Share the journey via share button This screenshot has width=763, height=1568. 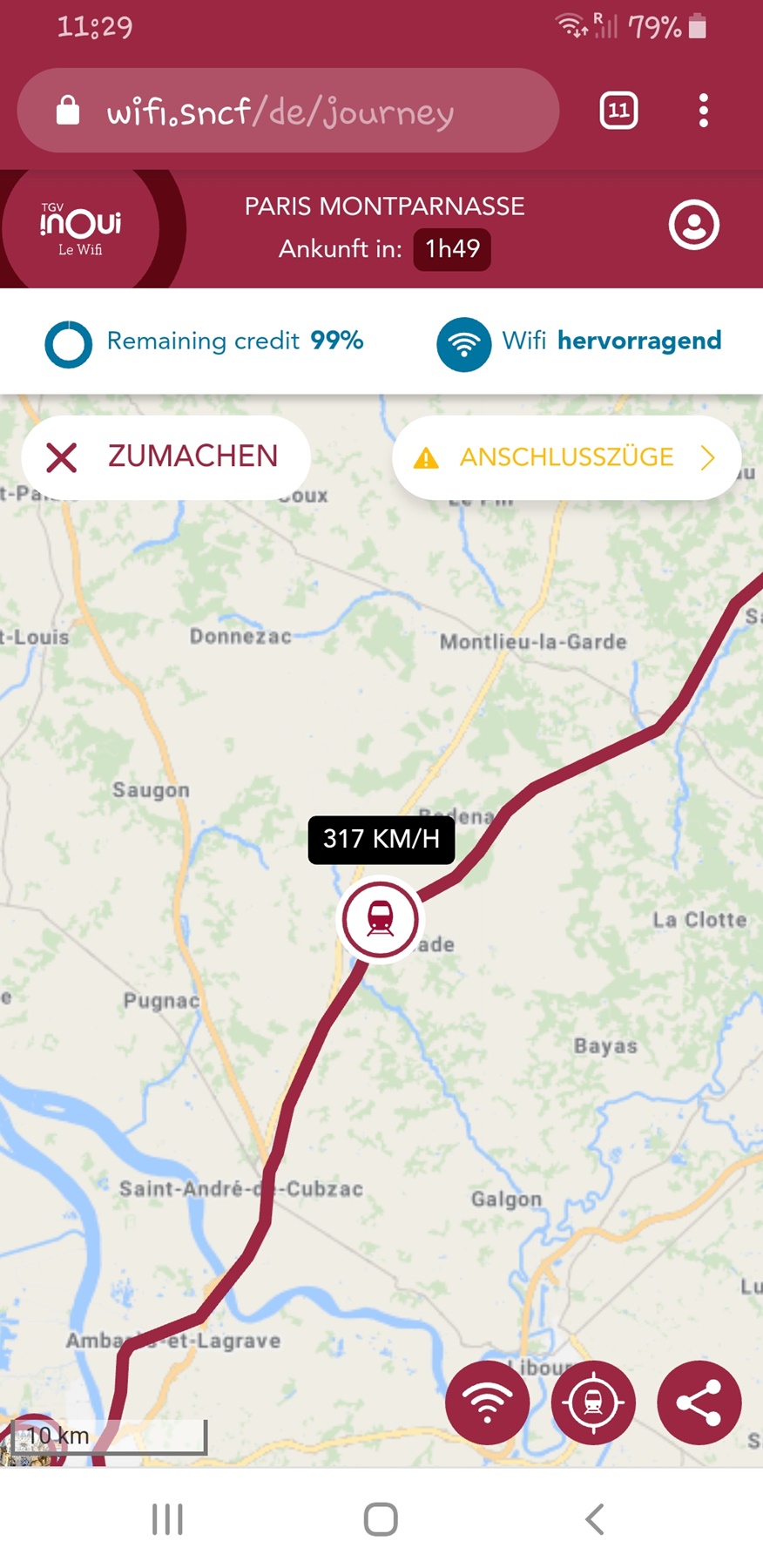click(x=699, y=1402)
